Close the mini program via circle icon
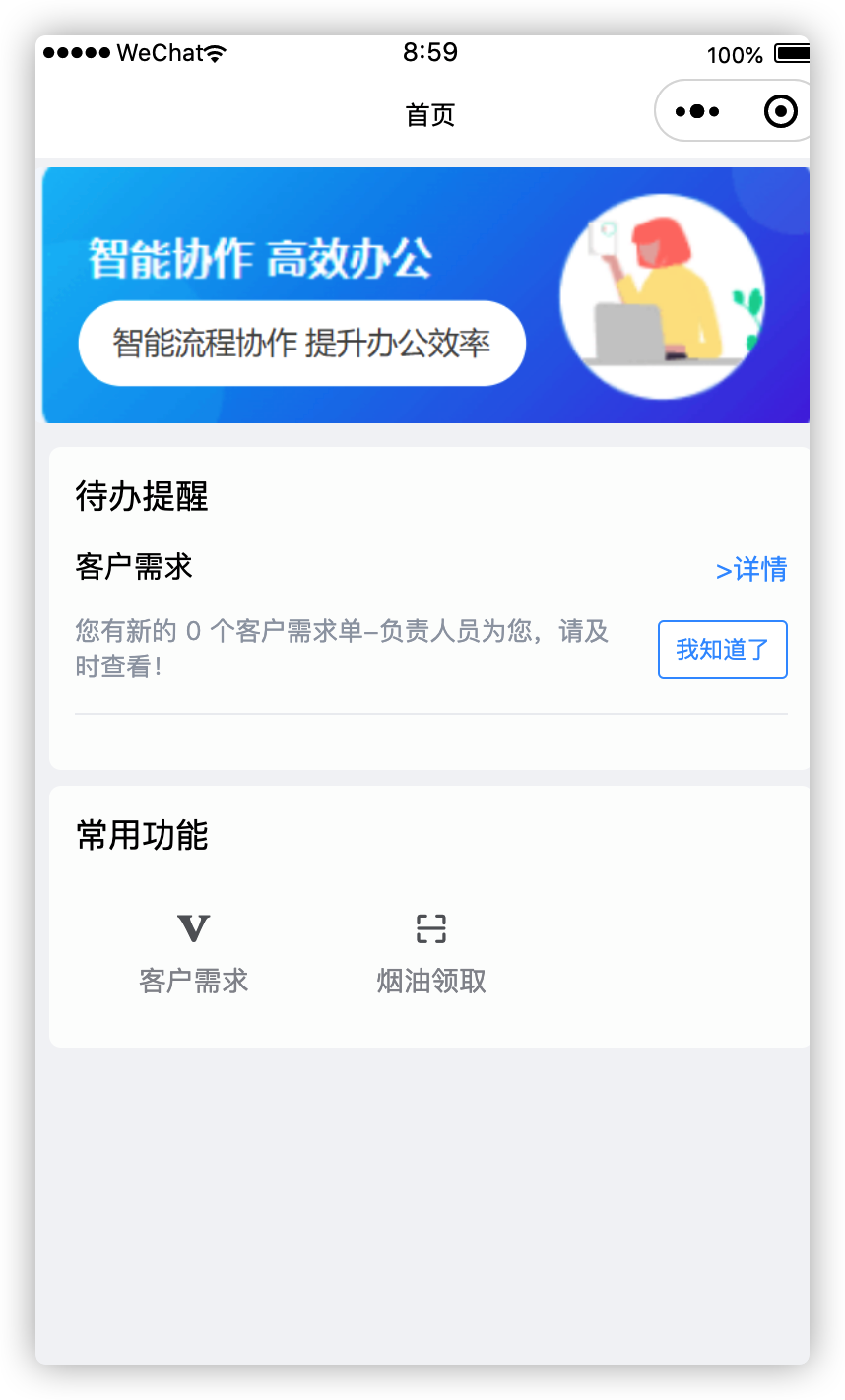 [x=780, y=112]
